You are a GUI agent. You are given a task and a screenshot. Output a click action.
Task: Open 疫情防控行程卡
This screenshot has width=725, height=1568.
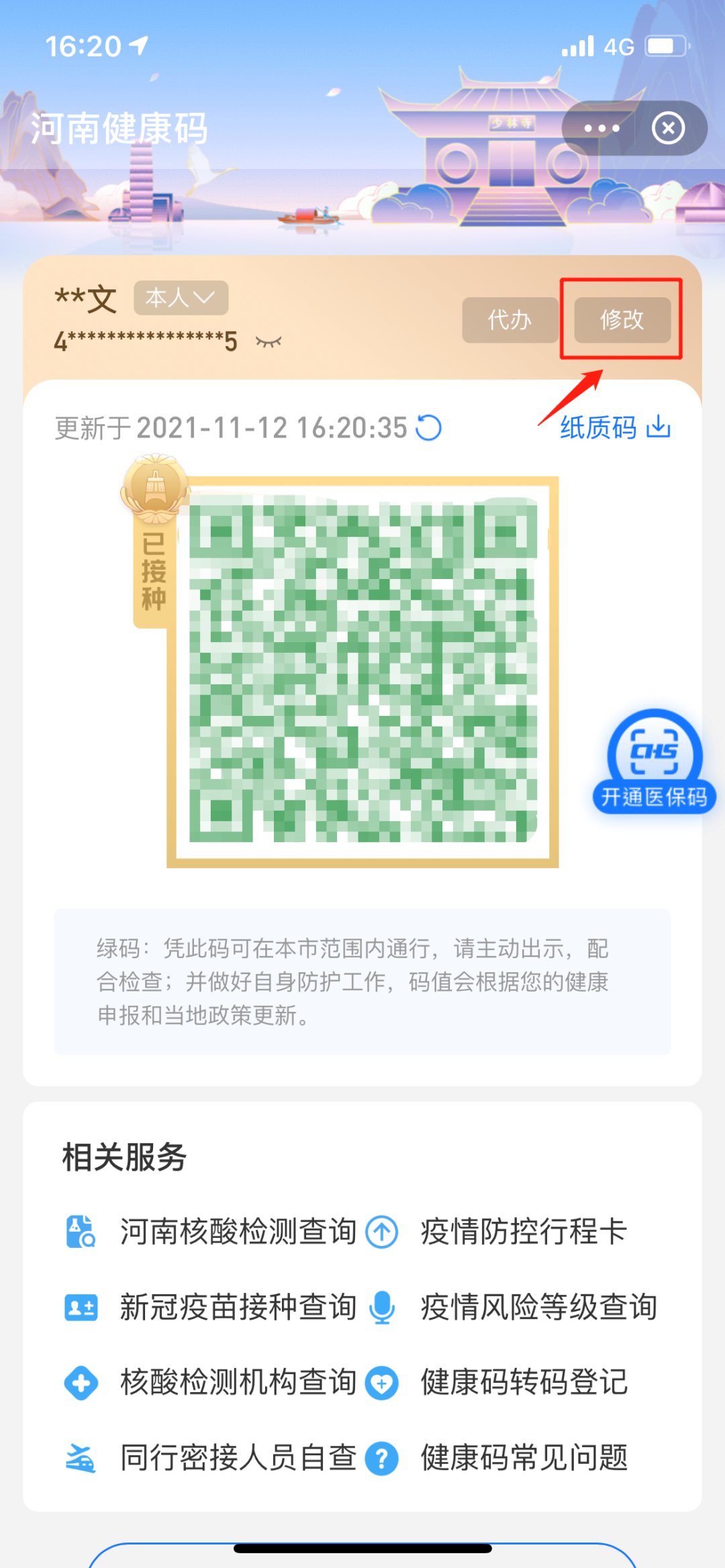point(524,1231)
